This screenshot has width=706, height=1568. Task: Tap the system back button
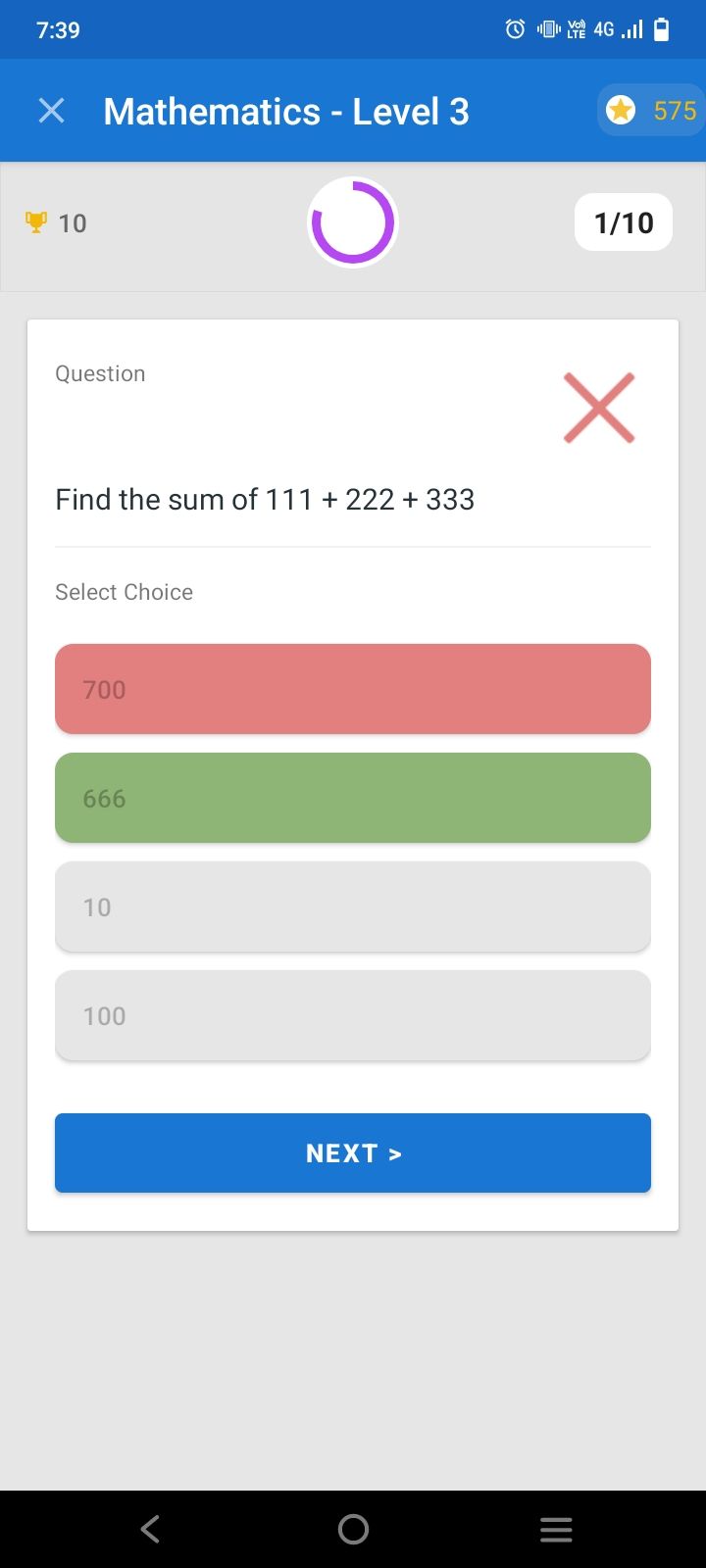click(150, 1529)
